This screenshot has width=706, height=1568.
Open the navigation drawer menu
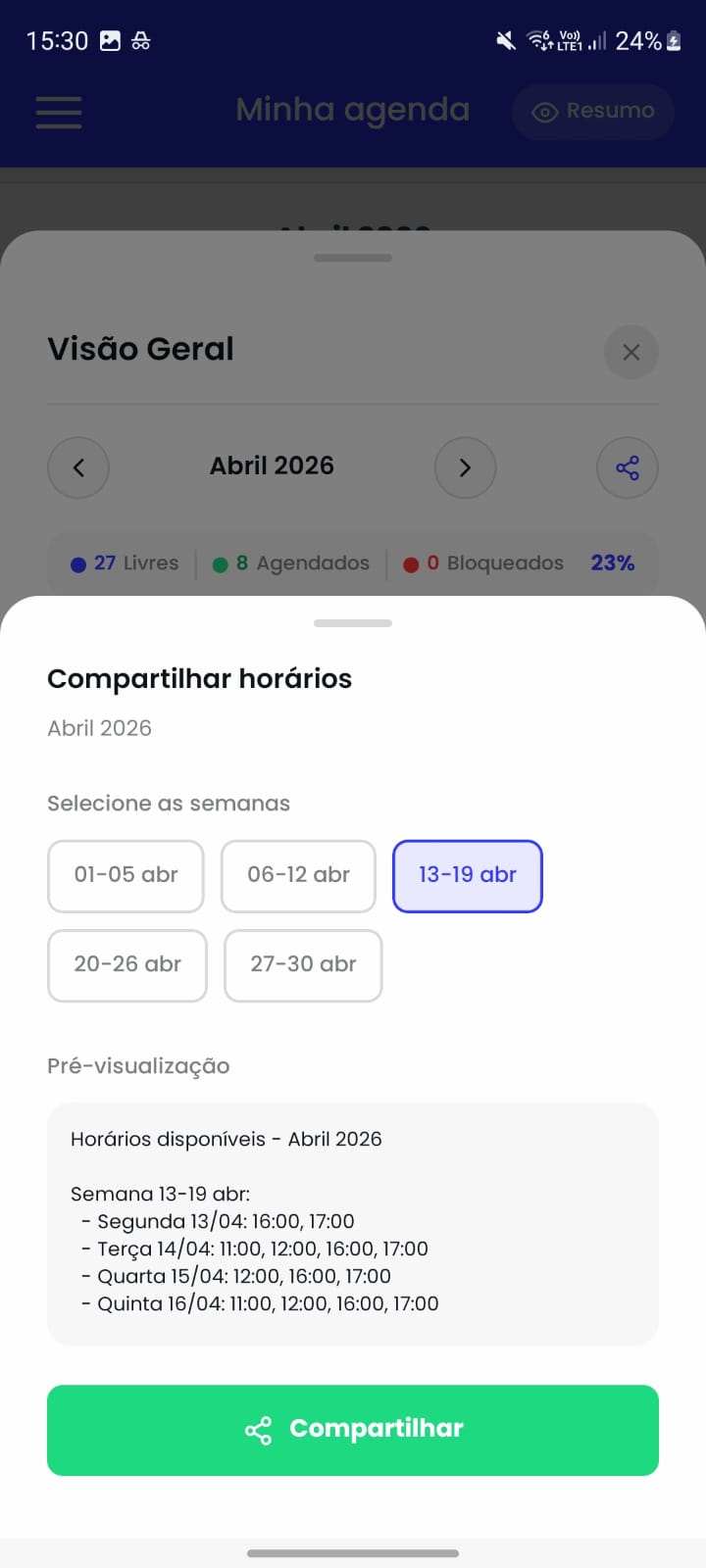pyautogui.click(x=58, y=112)
